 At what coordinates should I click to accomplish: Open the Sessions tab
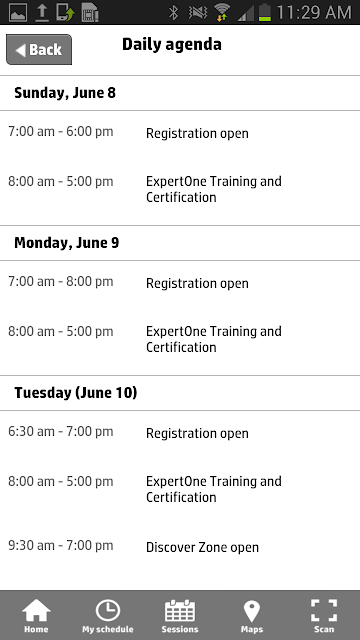point(180,616)
